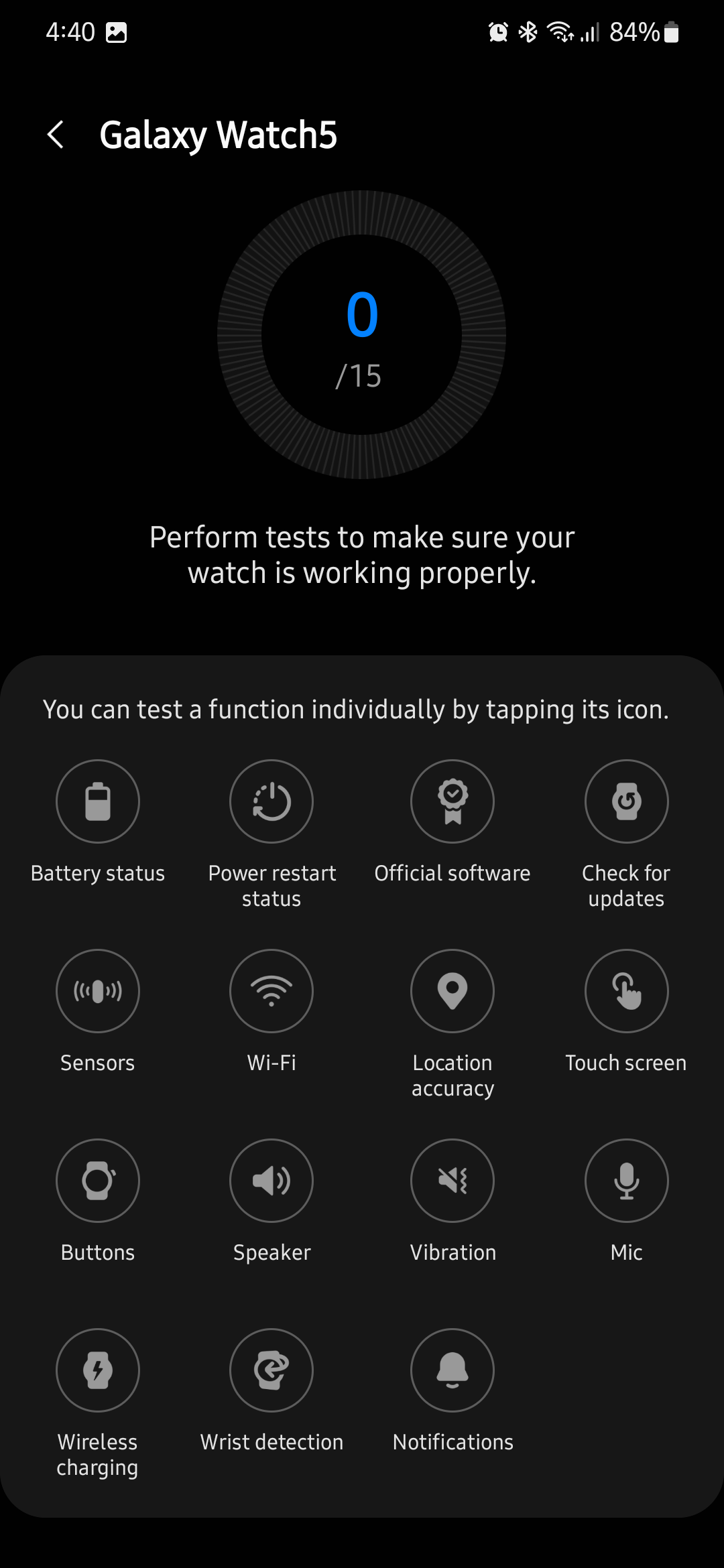Image resolution: width=724 pixels, height=1568 pixels.
Task: Start the Vibration test
Action: click(x=452, y=1180)
